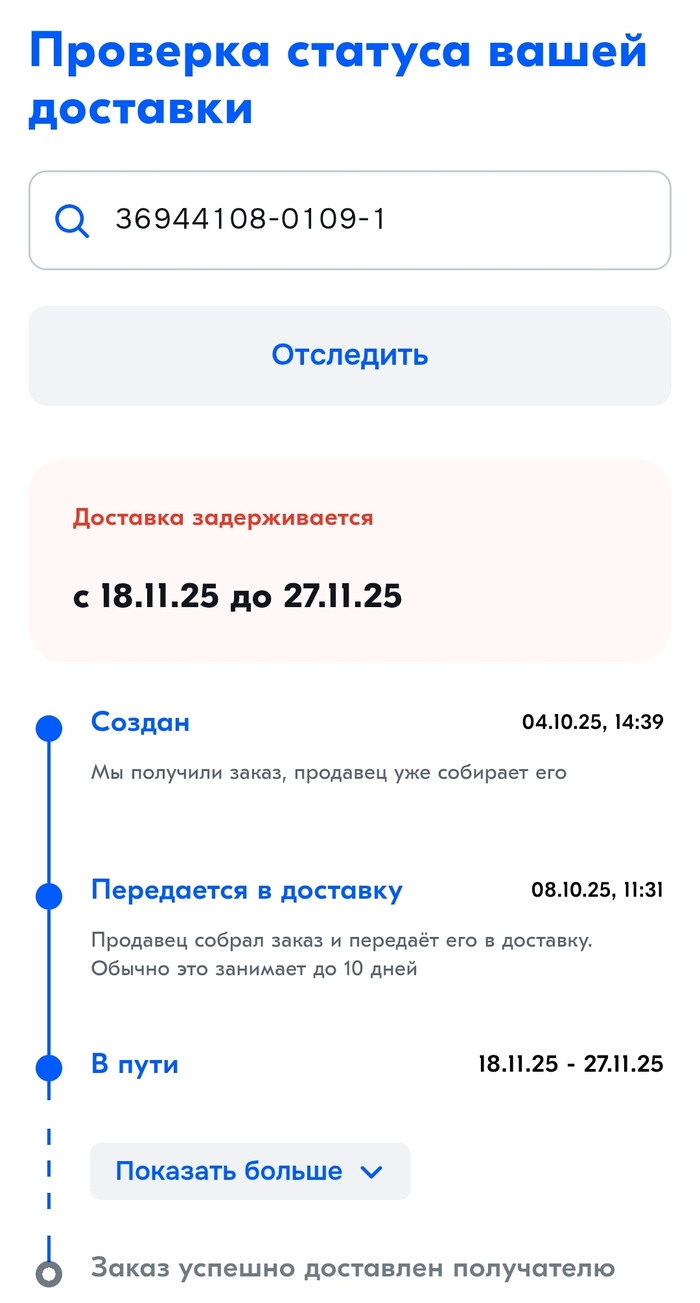
Task: Tap the Отследить button
Action: coord(350,355)
